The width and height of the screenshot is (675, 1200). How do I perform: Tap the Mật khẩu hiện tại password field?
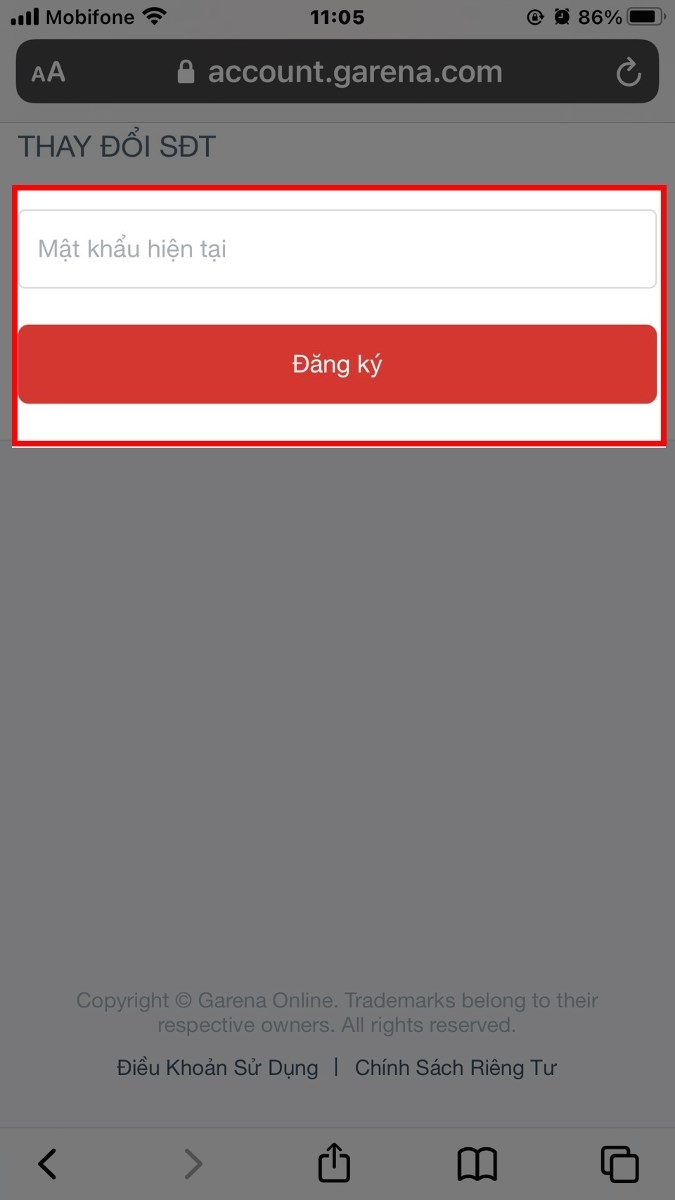pos(337,249)
